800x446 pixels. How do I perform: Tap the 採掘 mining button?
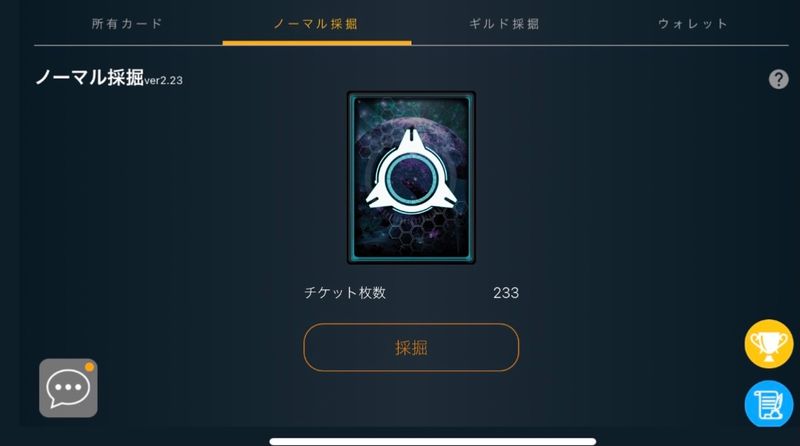point(411,347)
